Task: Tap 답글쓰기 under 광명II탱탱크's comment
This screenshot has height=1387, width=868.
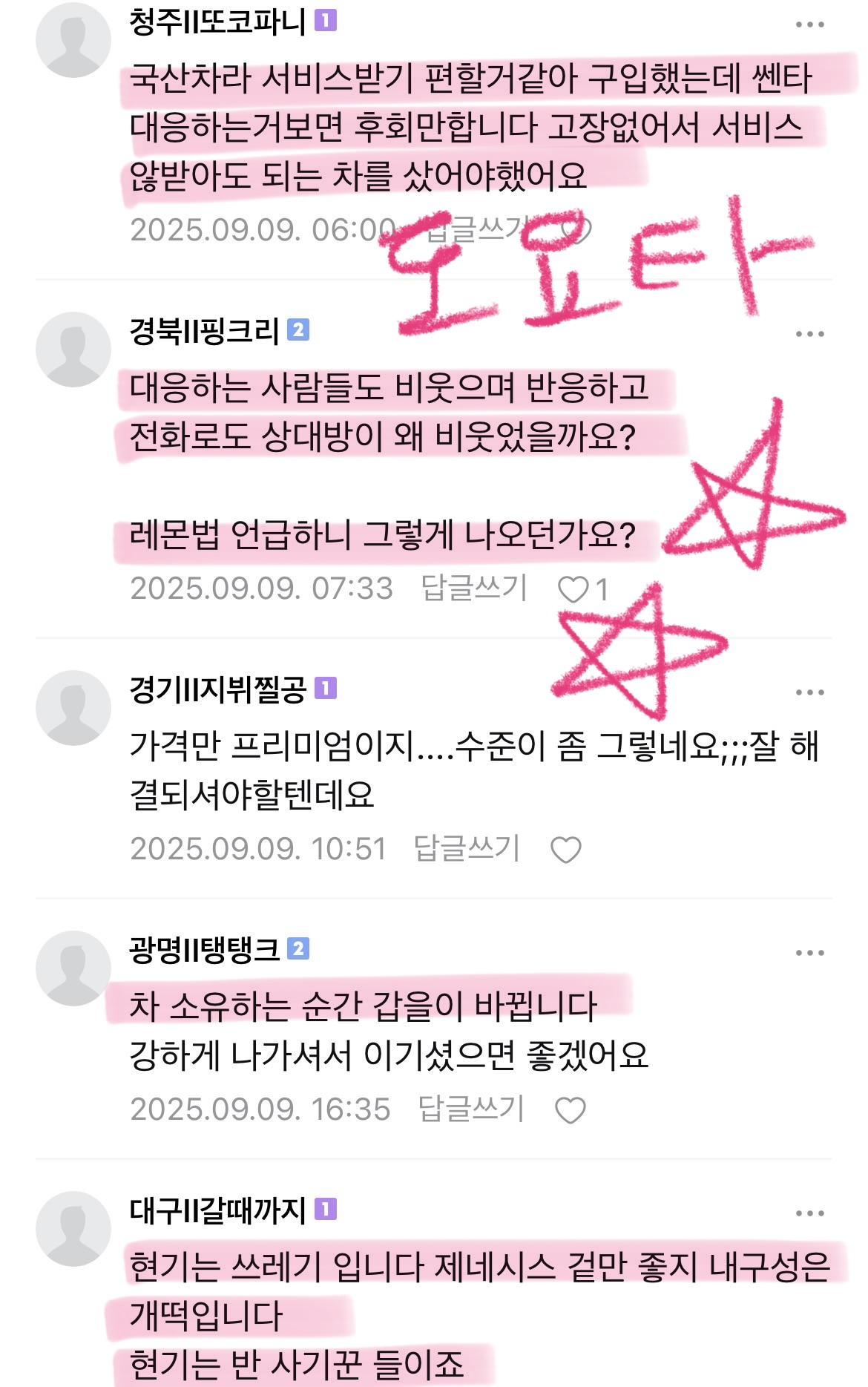Action: [x=471, y=1109]
